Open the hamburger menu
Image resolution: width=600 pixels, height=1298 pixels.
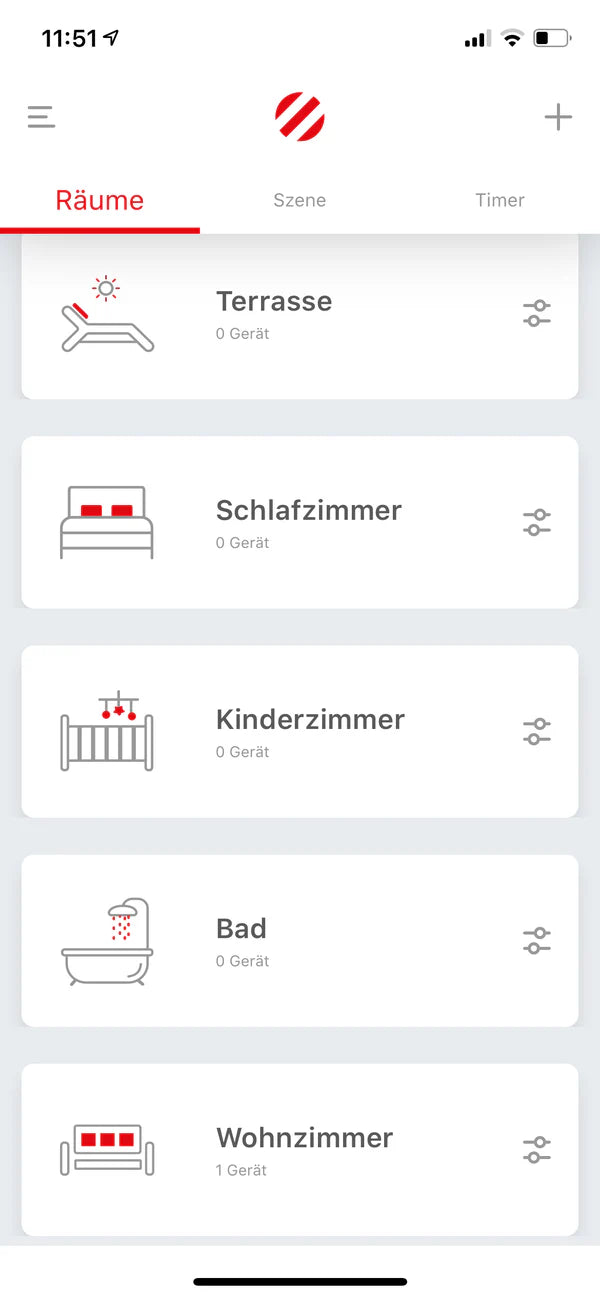(x=41, y=117)
